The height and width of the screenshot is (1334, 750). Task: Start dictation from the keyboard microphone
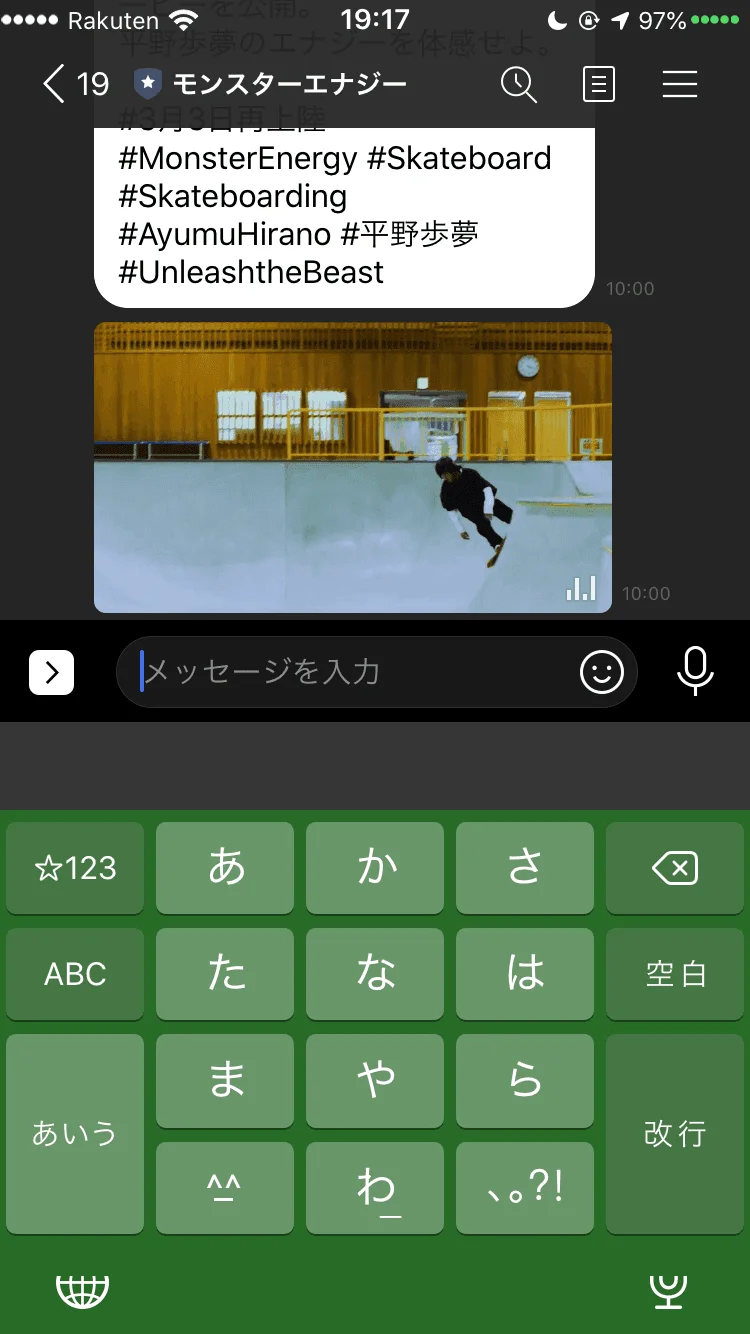point(667,1290)
